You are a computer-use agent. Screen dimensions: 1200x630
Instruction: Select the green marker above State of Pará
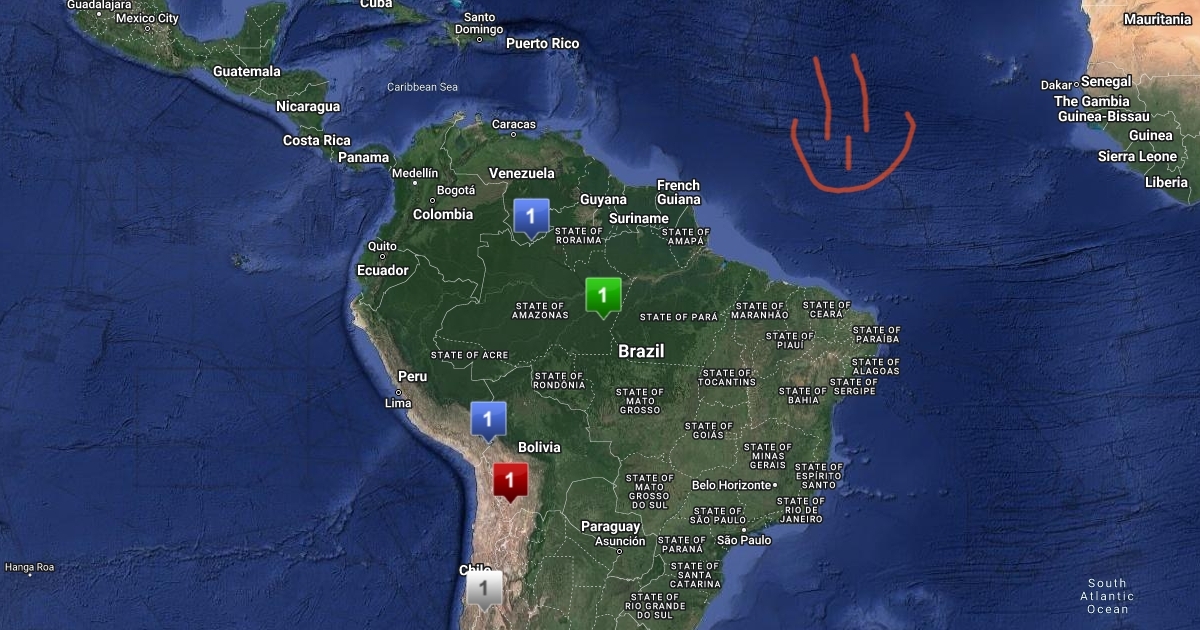point(603,295)
